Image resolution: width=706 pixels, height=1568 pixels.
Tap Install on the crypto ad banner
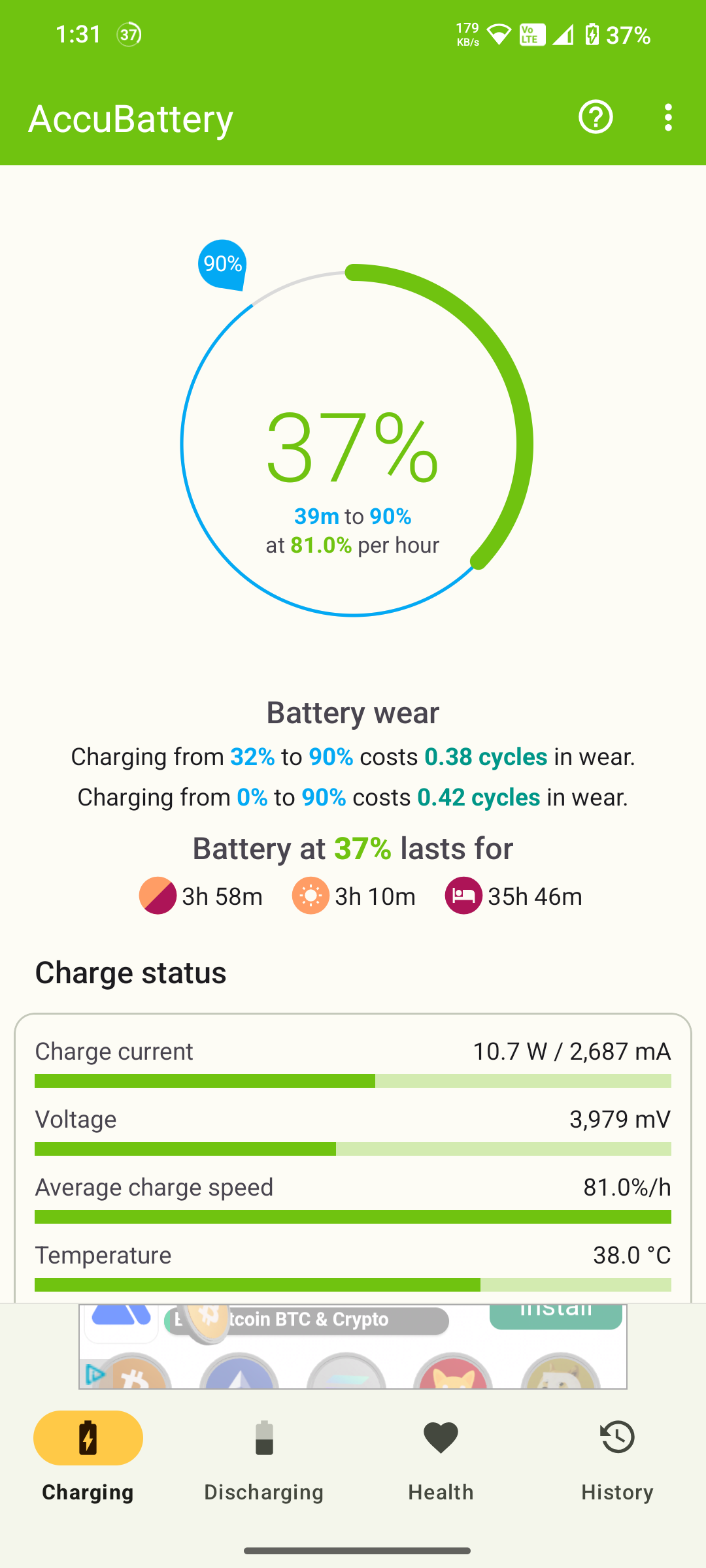[555, 1315]
